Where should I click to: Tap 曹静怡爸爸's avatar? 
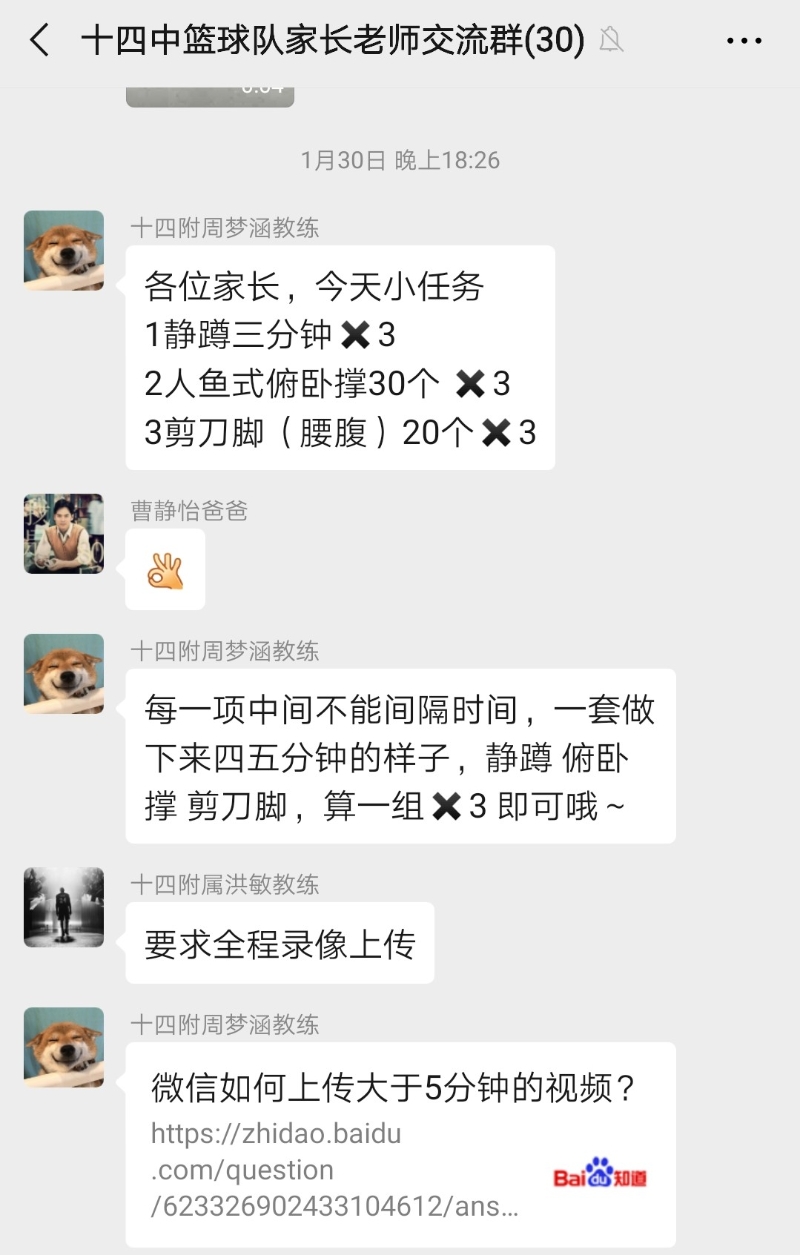(64, 533)
